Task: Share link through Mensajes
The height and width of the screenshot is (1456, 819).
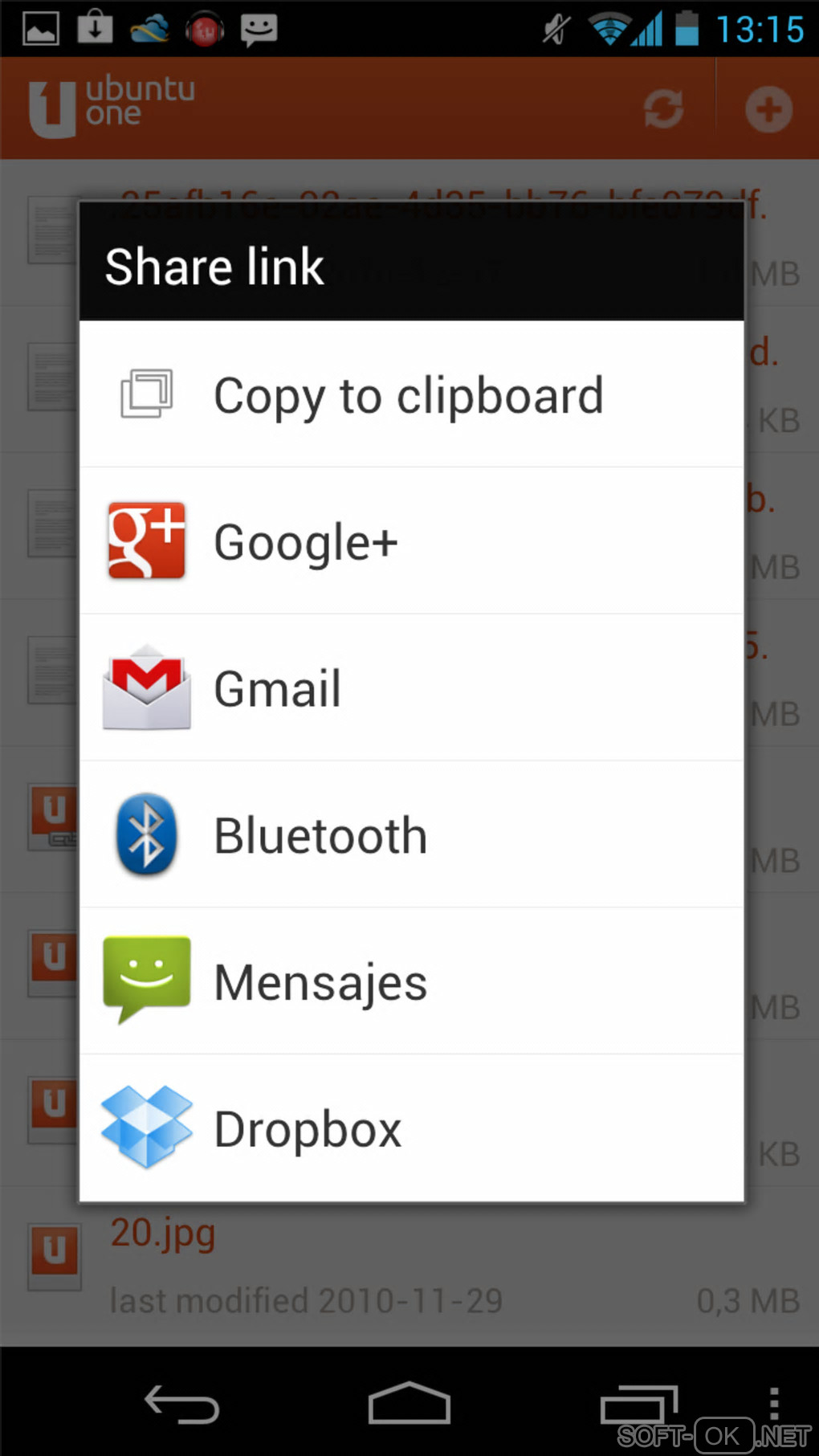Action: pos(409,982)
